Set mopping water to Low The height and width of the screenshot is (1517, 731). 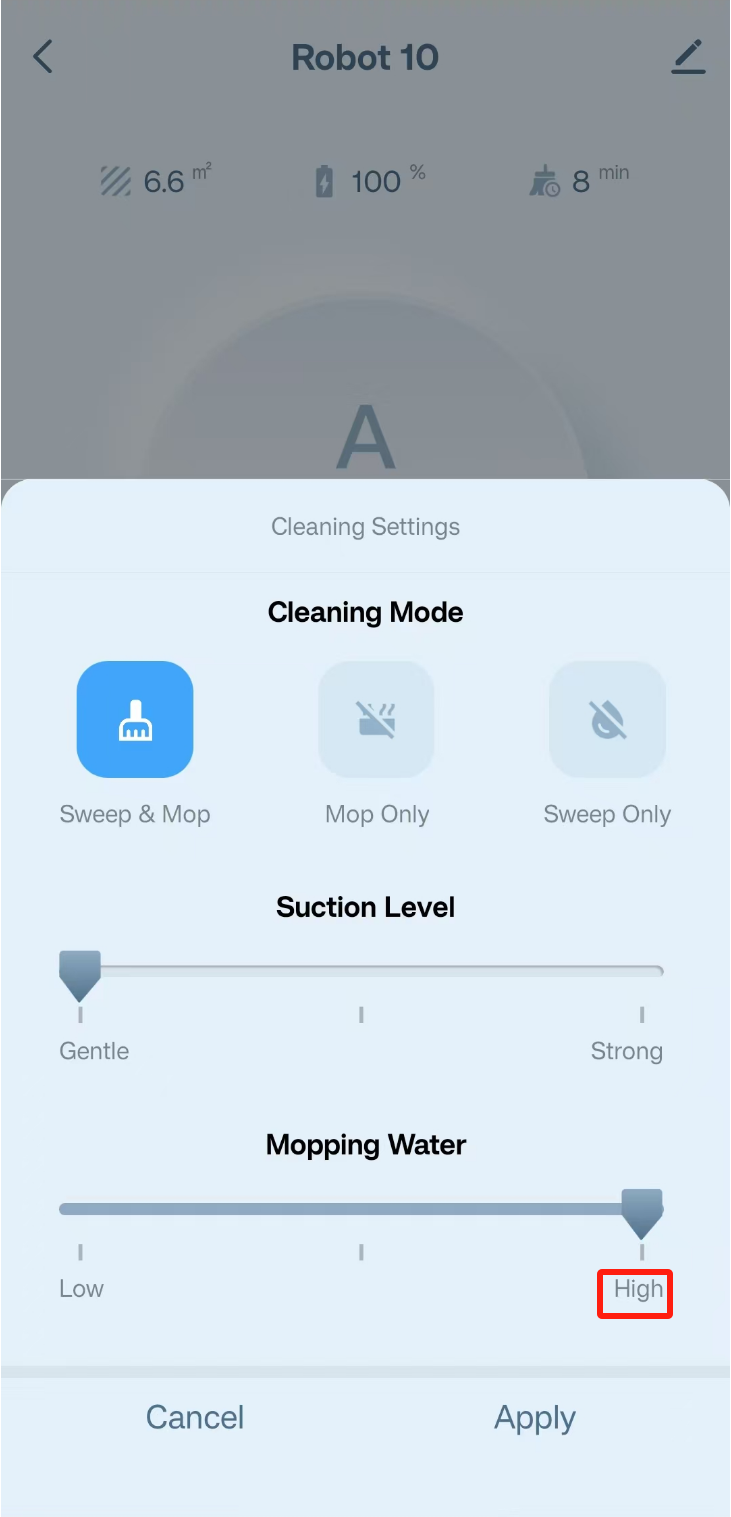tap(80, 1252)
